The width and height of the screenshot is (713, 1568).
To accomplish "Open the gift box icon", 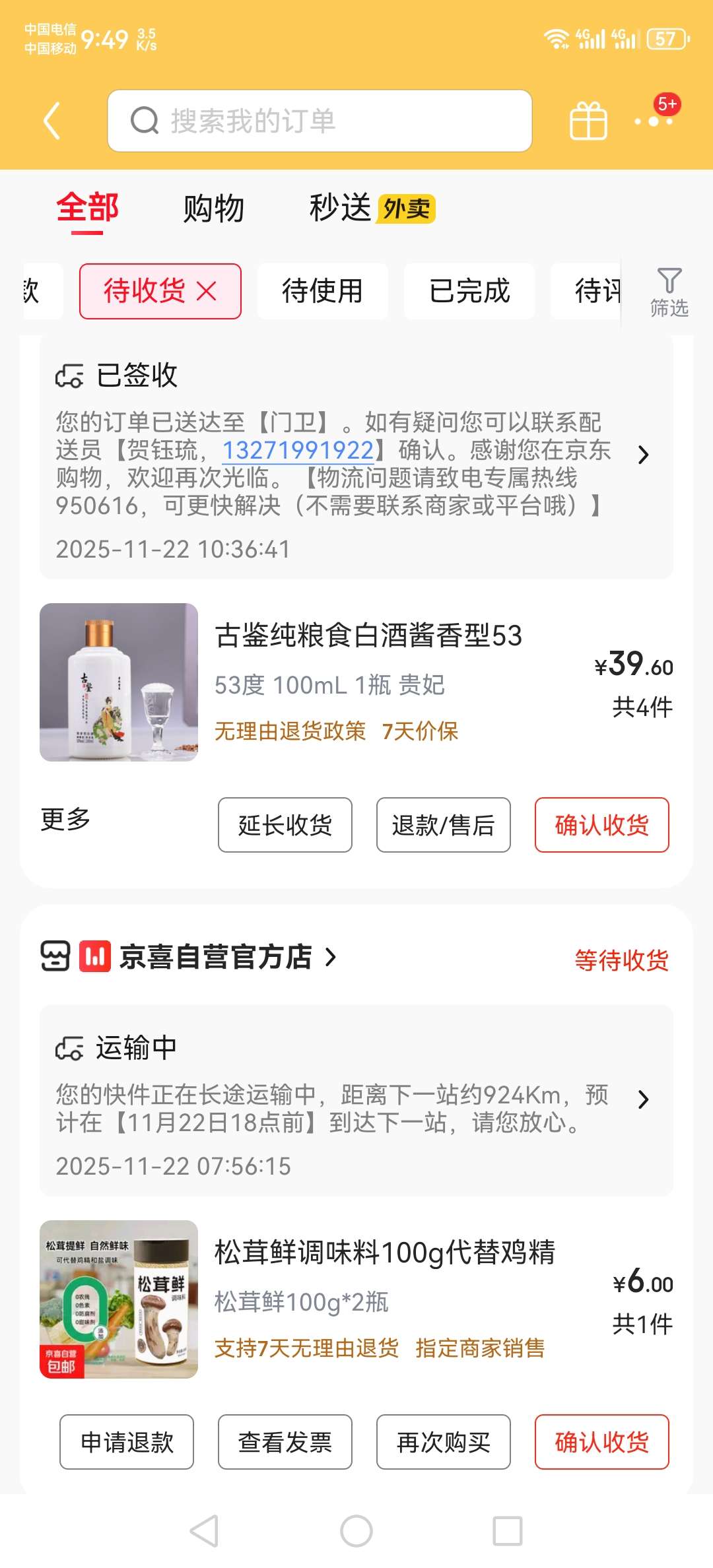I will 588,121.
